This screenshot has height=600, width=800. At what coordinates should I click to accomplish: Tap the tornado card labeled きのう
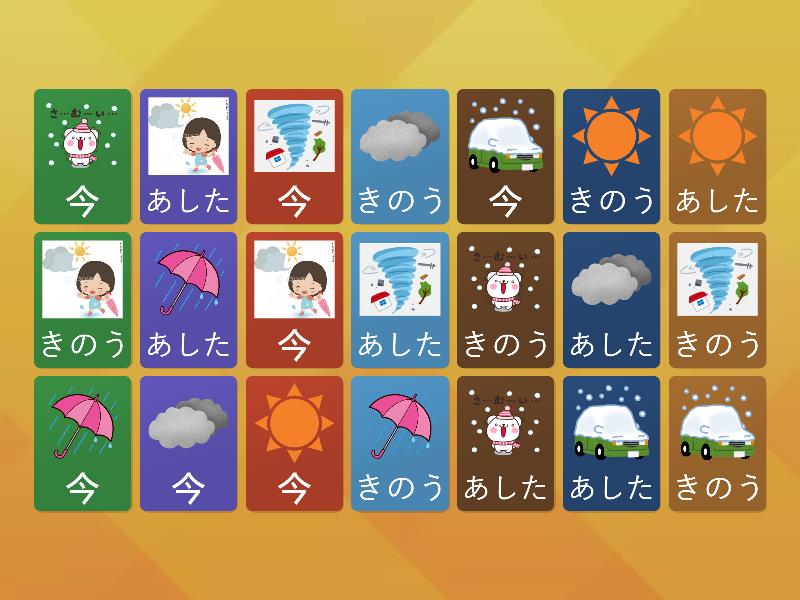[717, 300]
